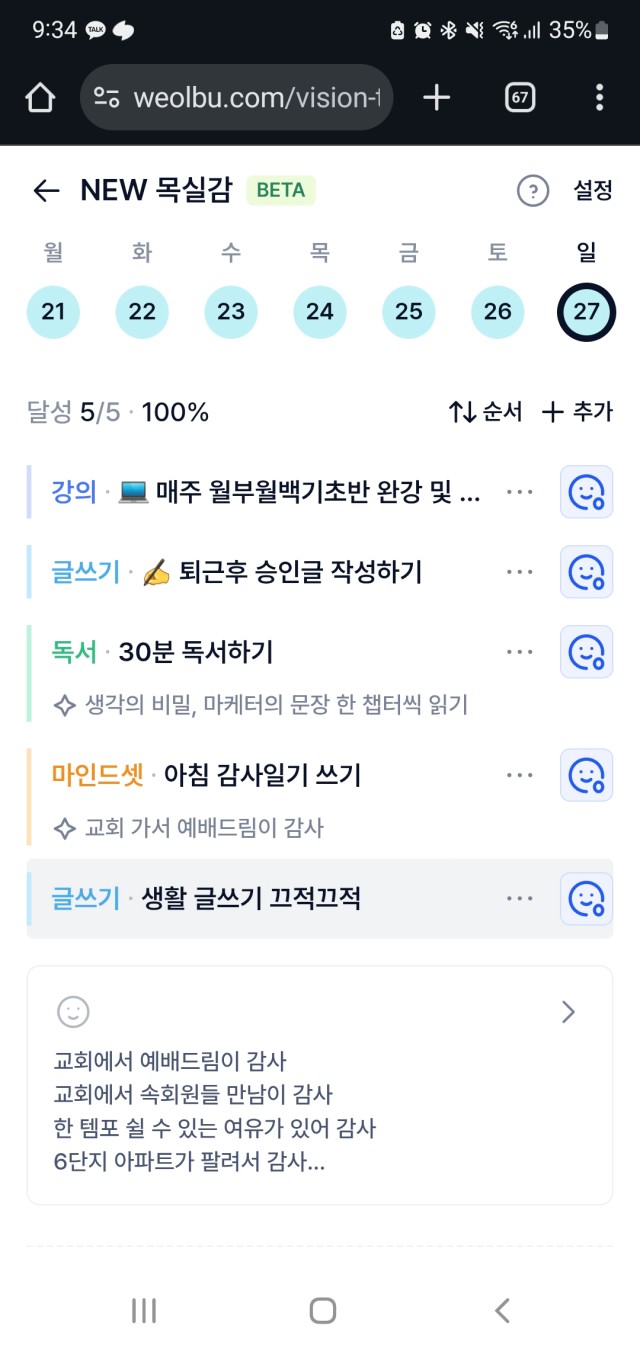Screen dimensions: 640x1351
Task: Select Thursday the 24th
Action: (x=320, y=311)
